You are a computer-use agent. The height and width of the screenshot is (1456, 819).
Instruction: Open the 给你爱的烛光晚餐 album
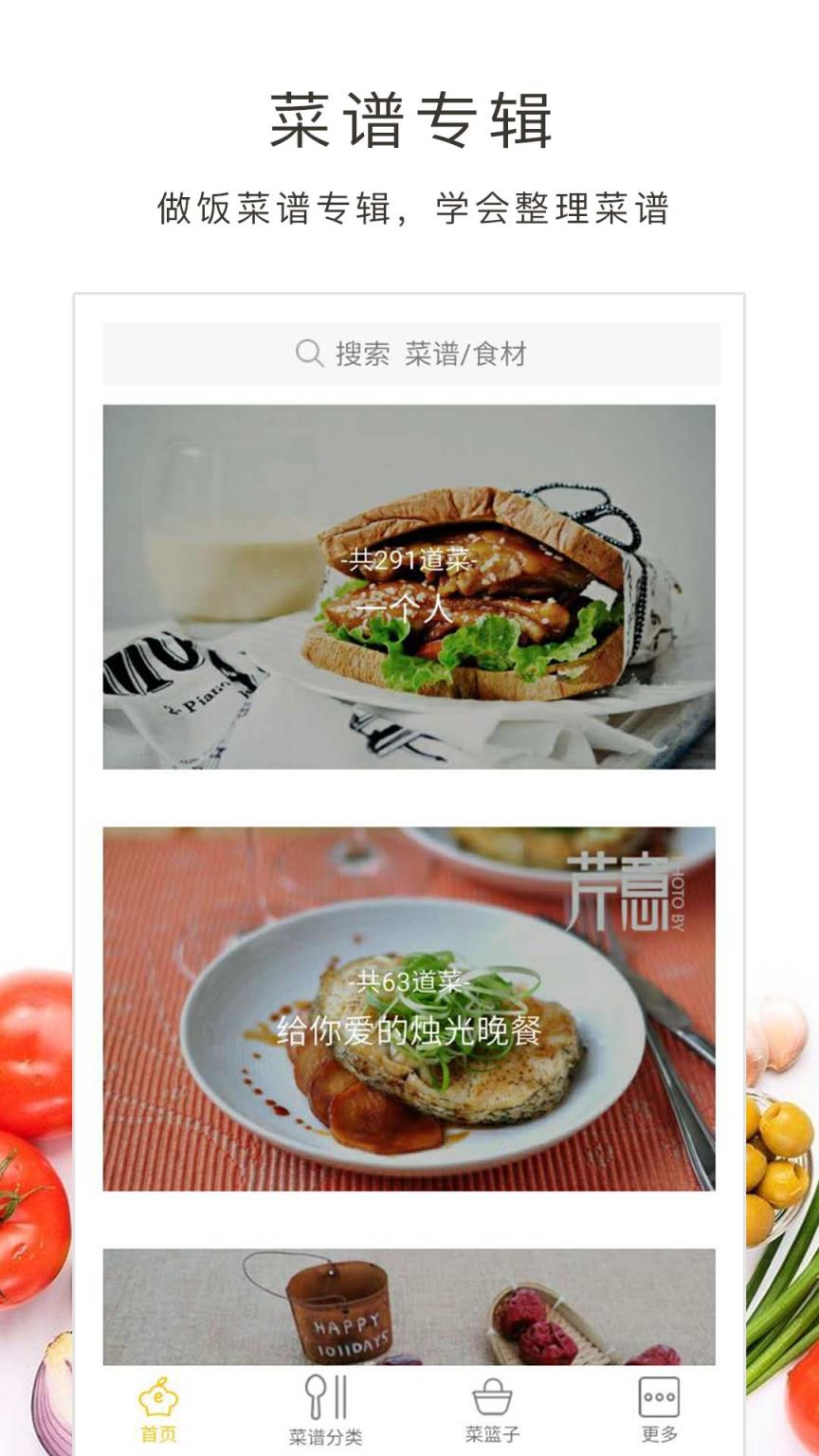[x=409, y=1033]
